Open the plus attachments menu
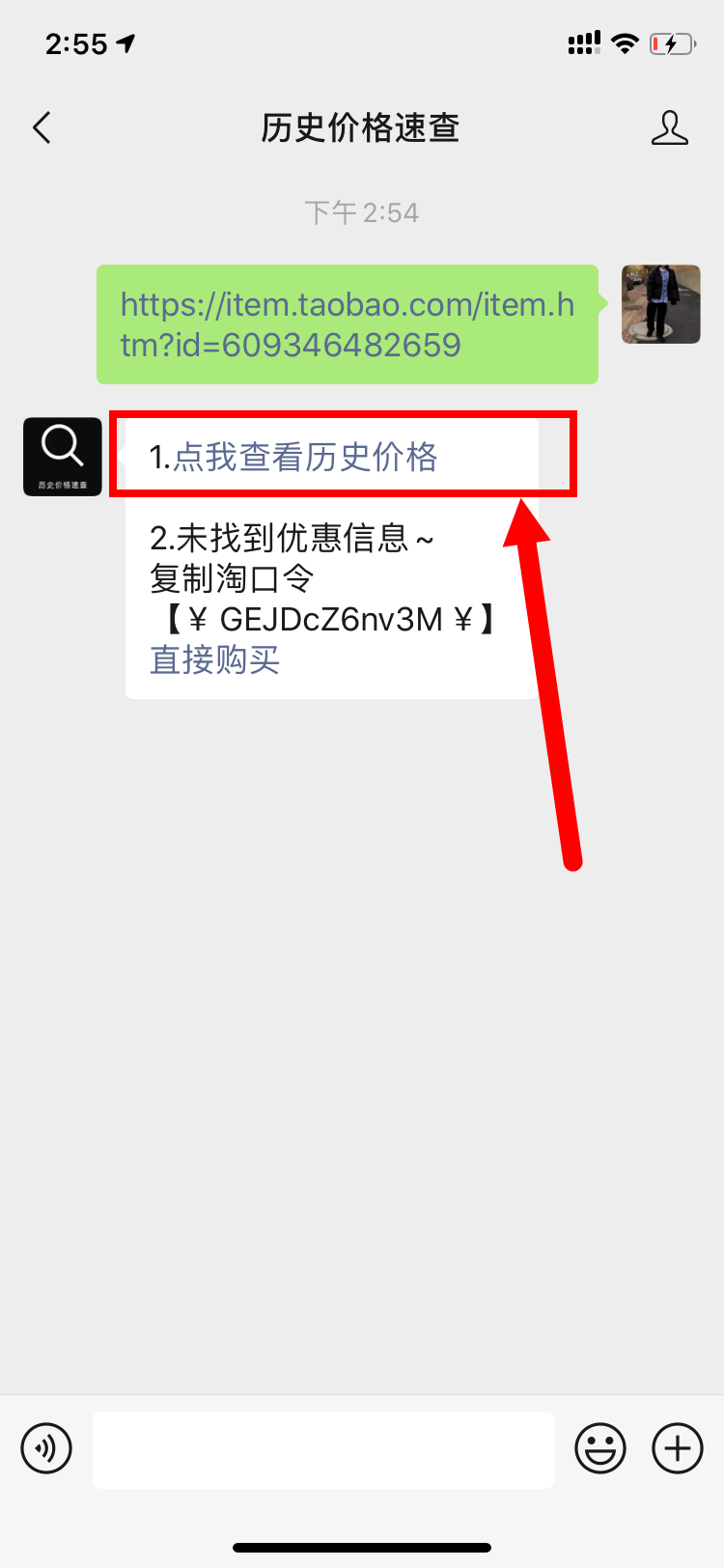 tap(678, 1448)
